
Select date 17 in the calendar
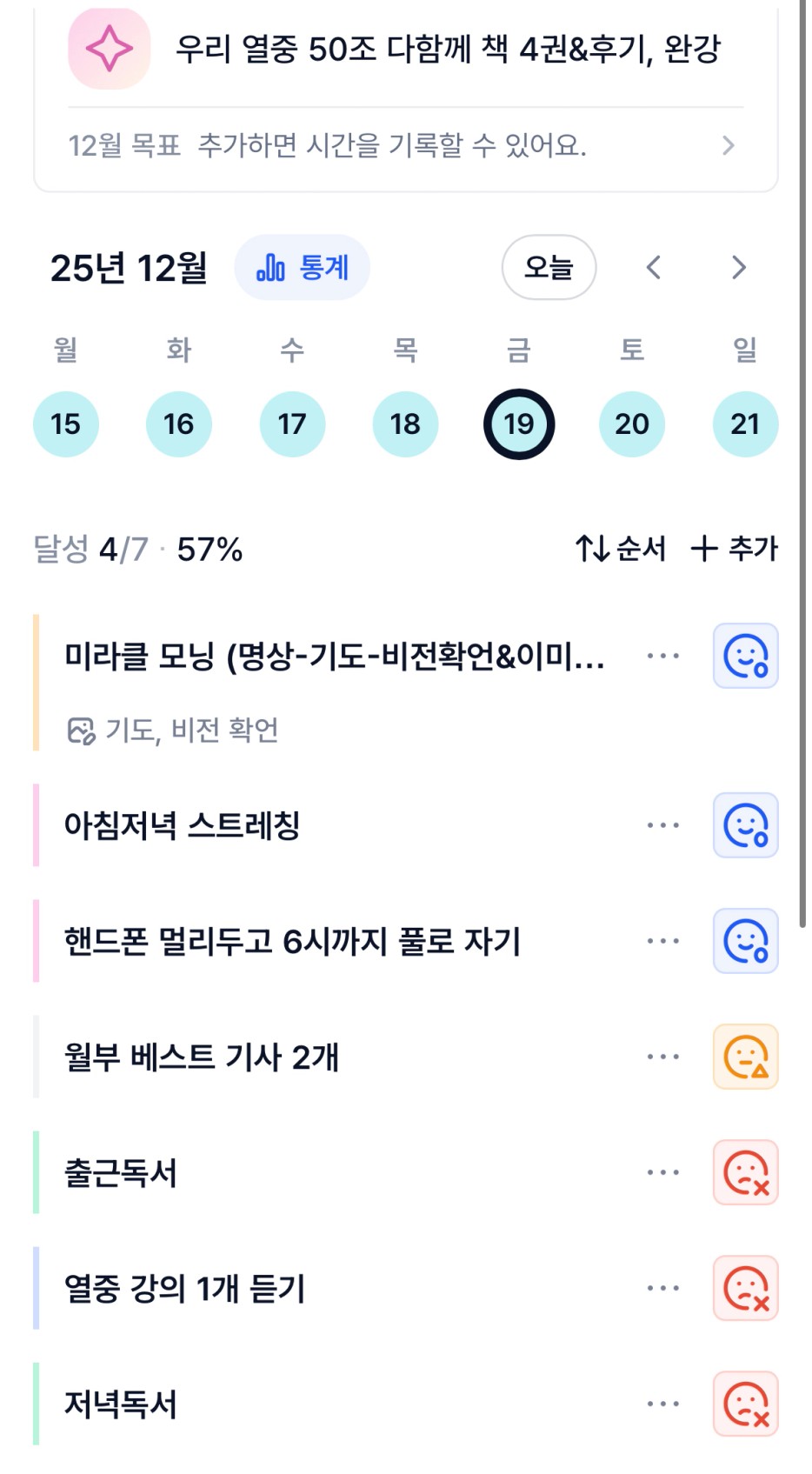[x=292, y=424]
